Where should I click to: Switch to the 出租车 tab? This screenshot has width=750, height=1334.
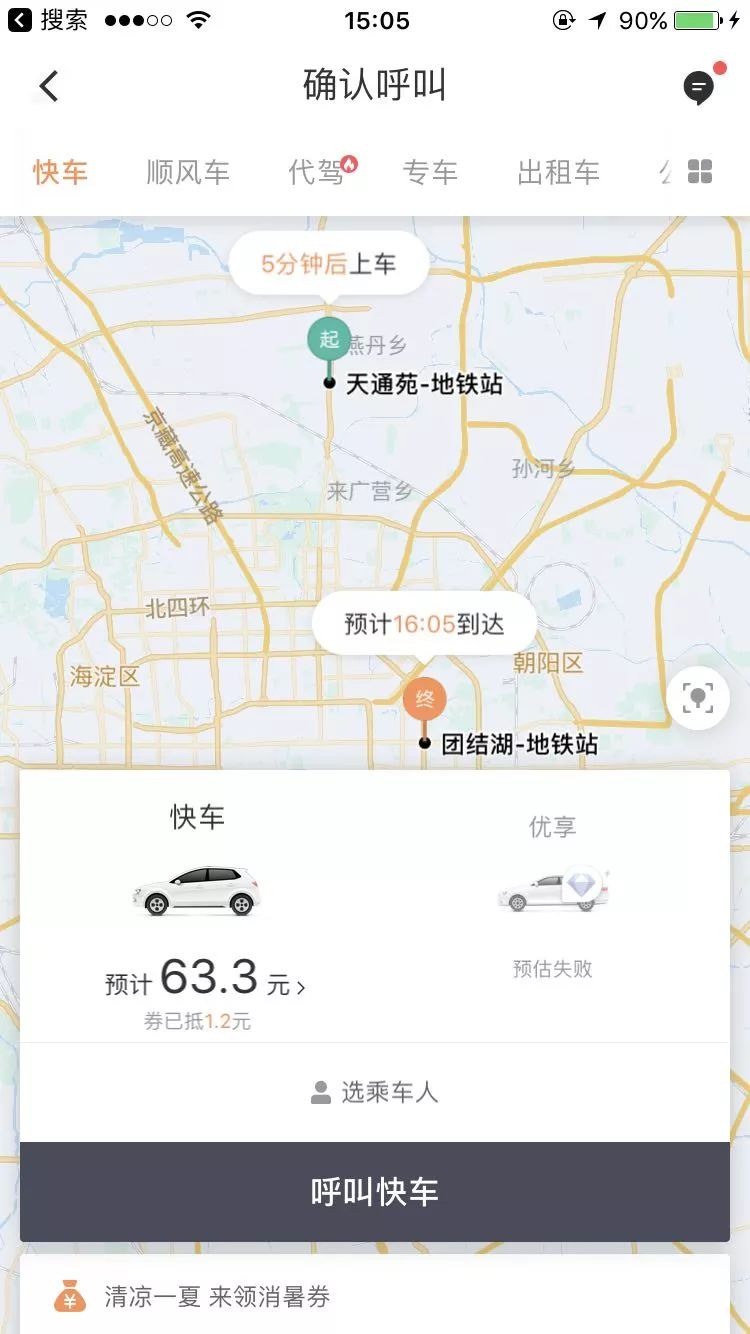click(557, 171)
